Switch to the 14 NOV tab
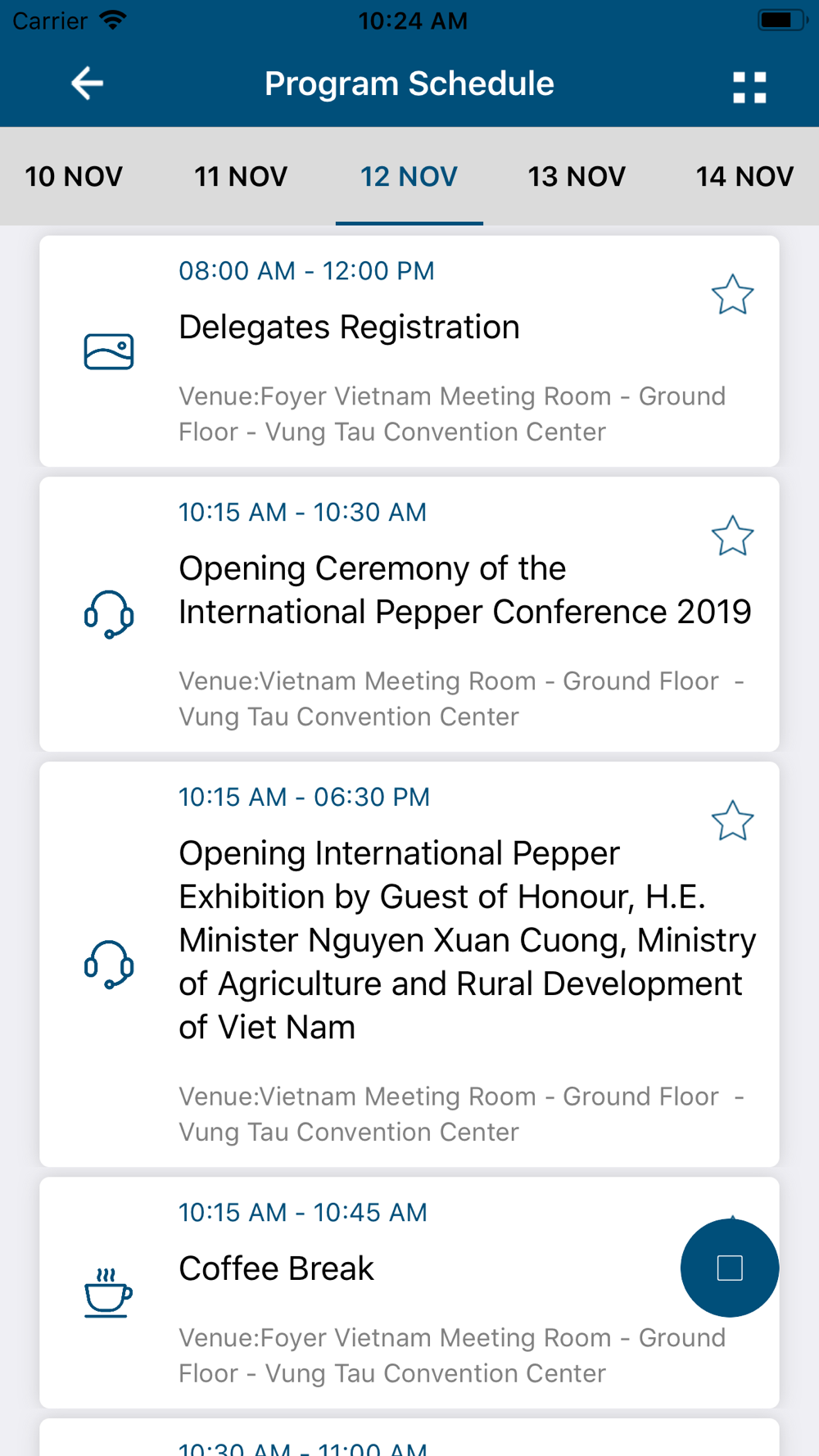The width and height of the screenshot is (819, 1456). point(744,176)
